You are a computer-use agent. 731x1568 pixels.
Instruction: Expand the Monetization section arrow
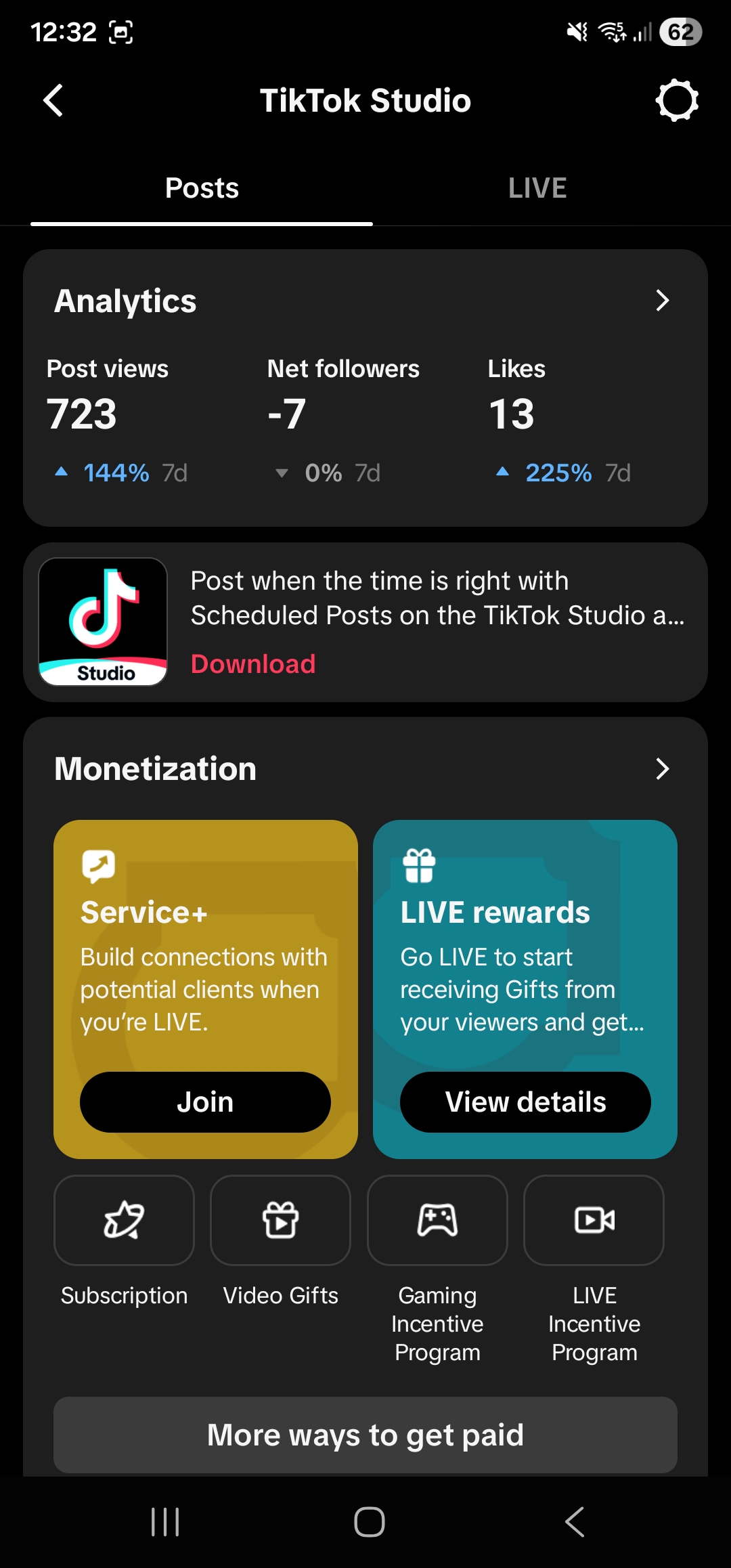coord(663,768)
